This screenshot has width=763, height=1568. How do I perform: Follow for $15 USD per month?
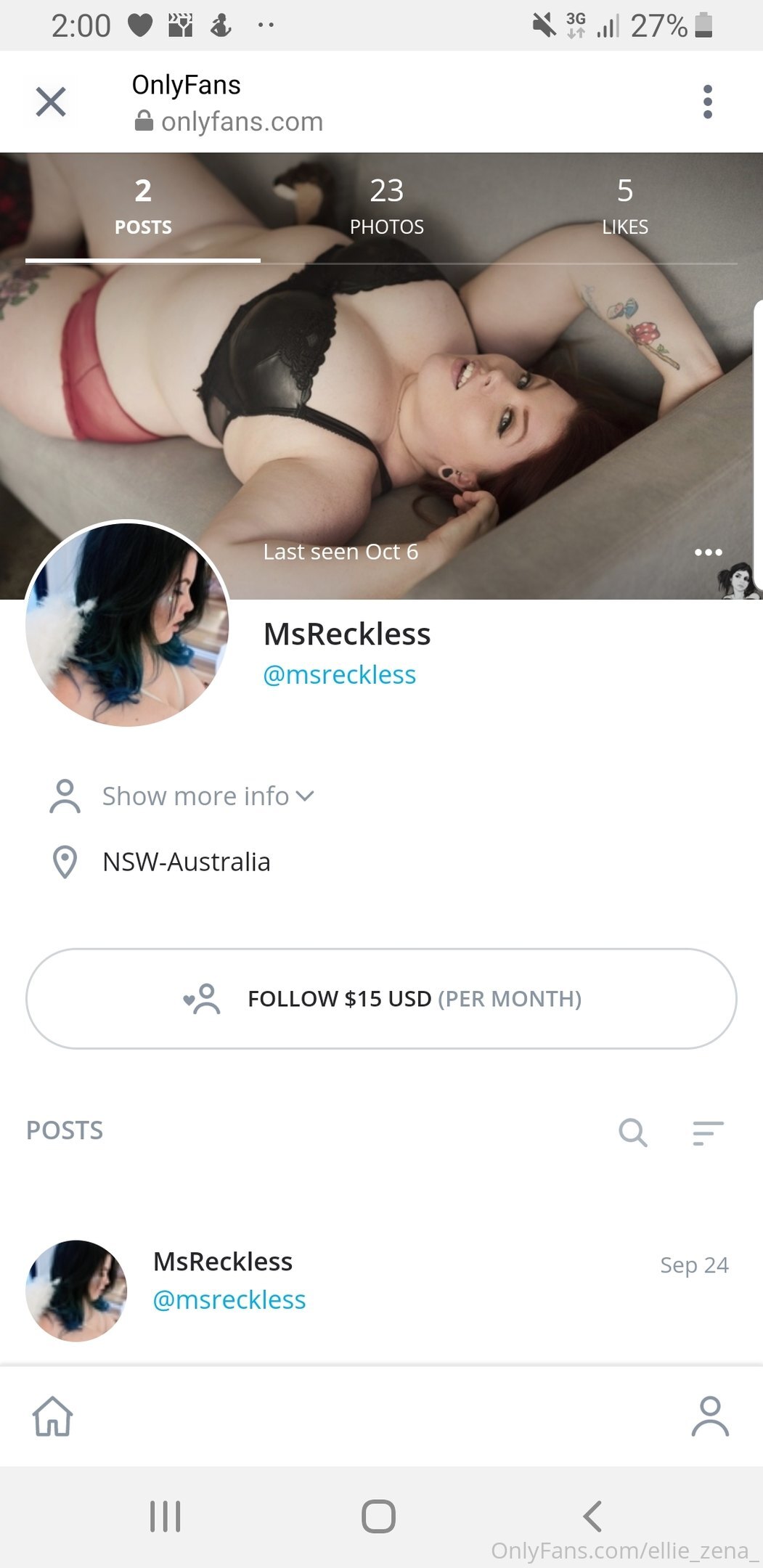pyautogui.click(x=381, y=999)
